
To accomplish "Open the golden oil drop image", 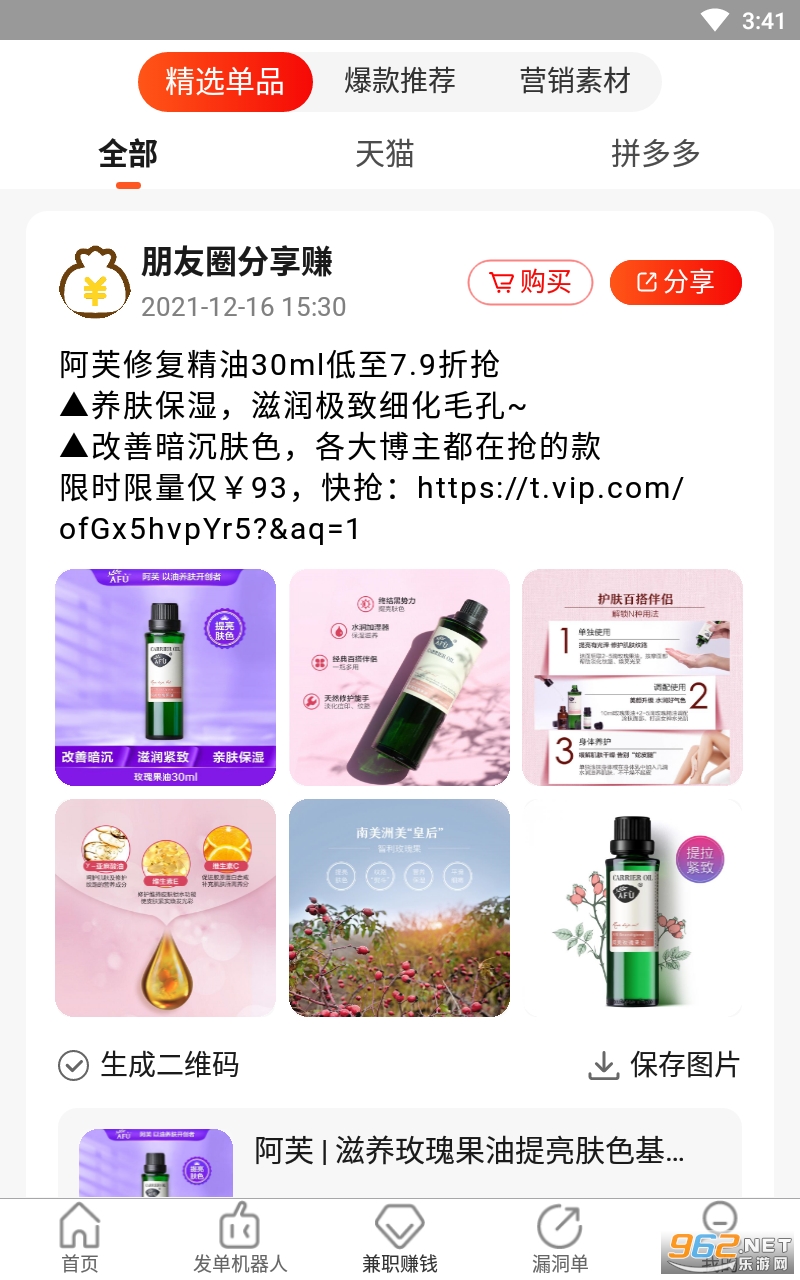I will click(x=165, y=908).
